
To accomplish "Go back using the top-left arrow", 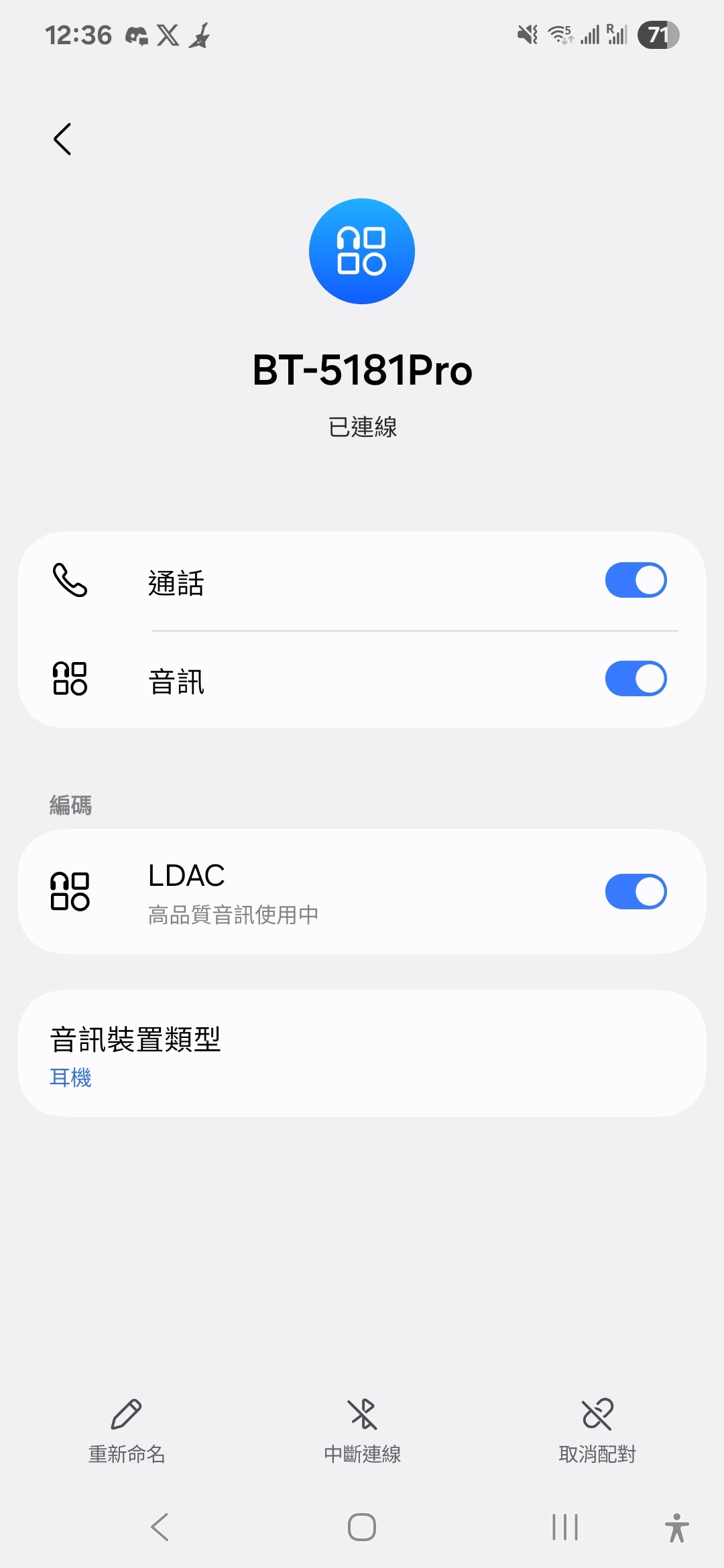I will (62, 139).
